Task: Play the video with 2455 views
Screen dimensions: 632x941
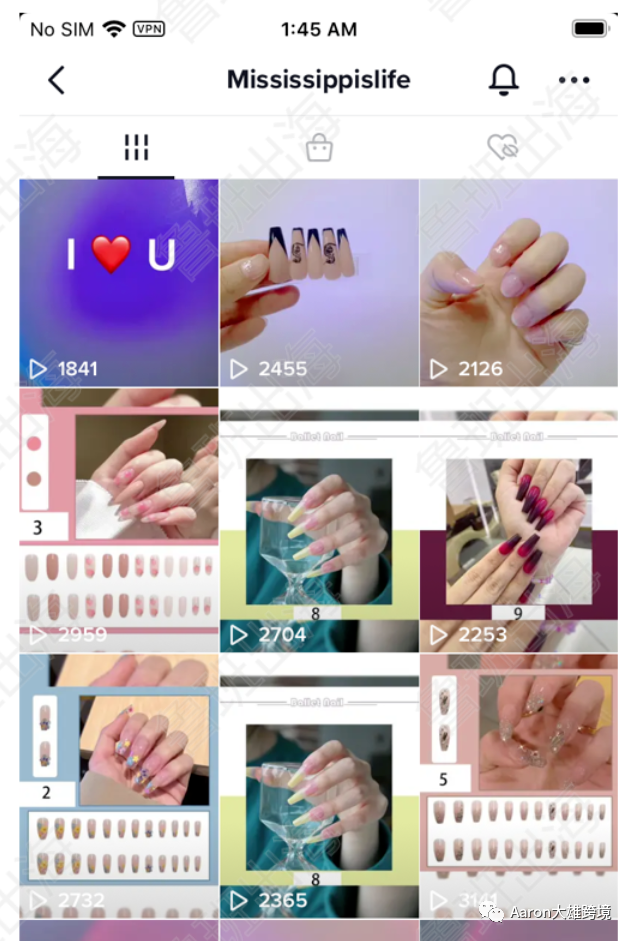Action: pyautogui.click(x=319, y=283)
